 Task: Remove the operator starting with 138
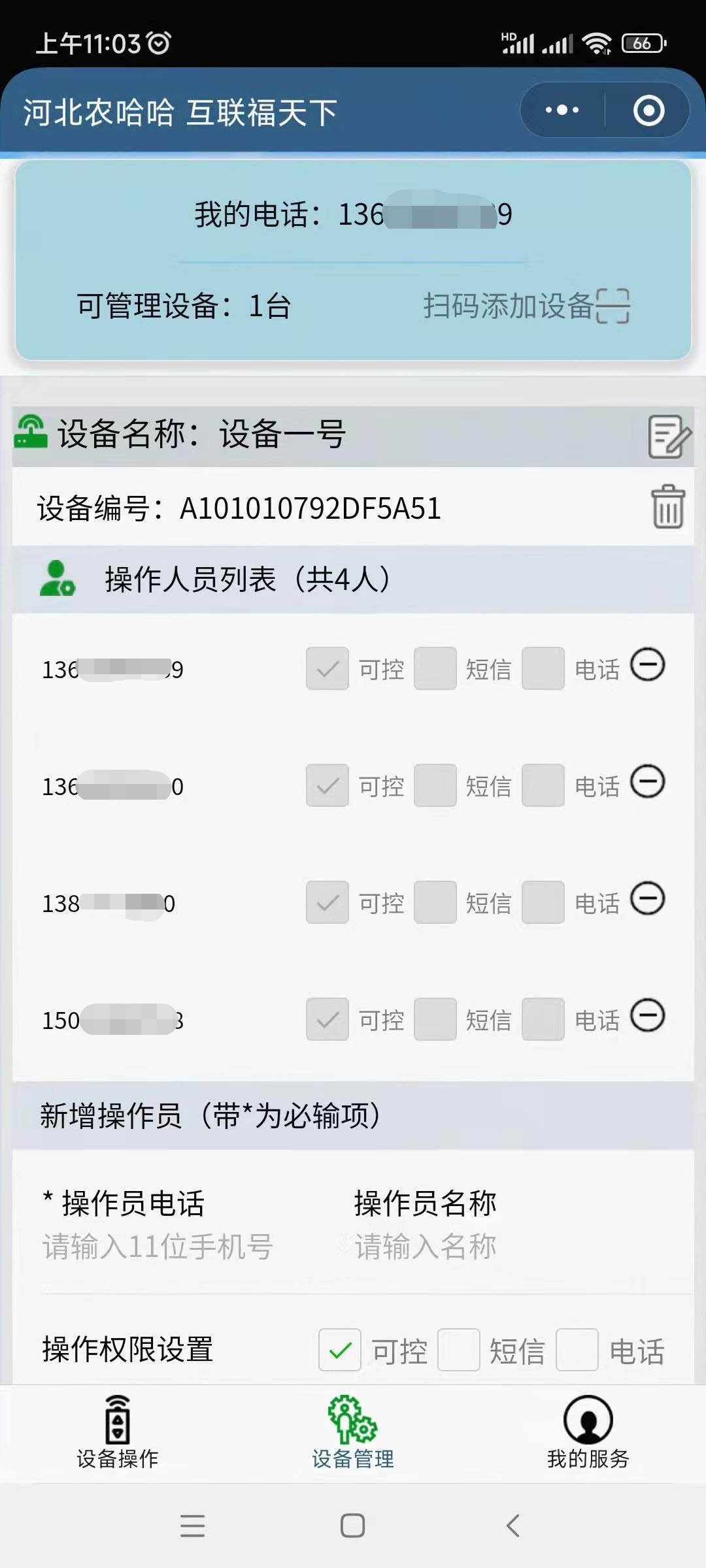point(647,899)
